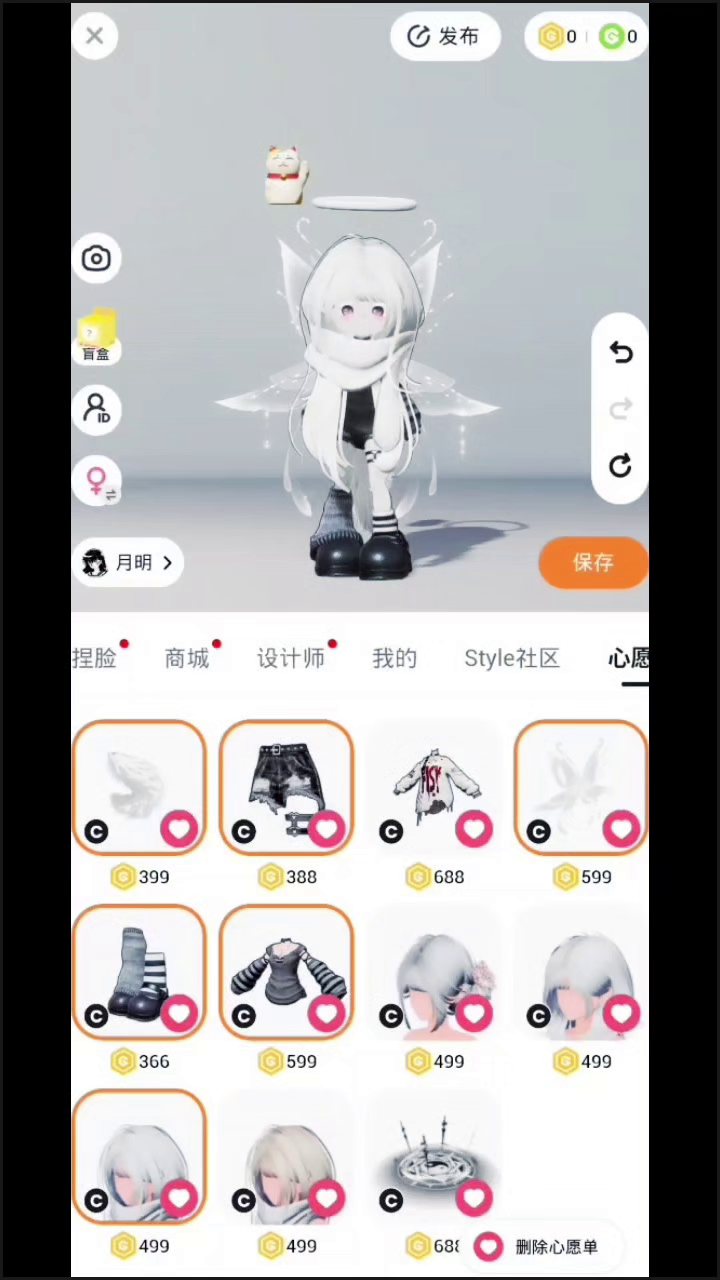Switch the avatar gender
Viewport: 720px width, 1280px height.
tap(96, 482)
